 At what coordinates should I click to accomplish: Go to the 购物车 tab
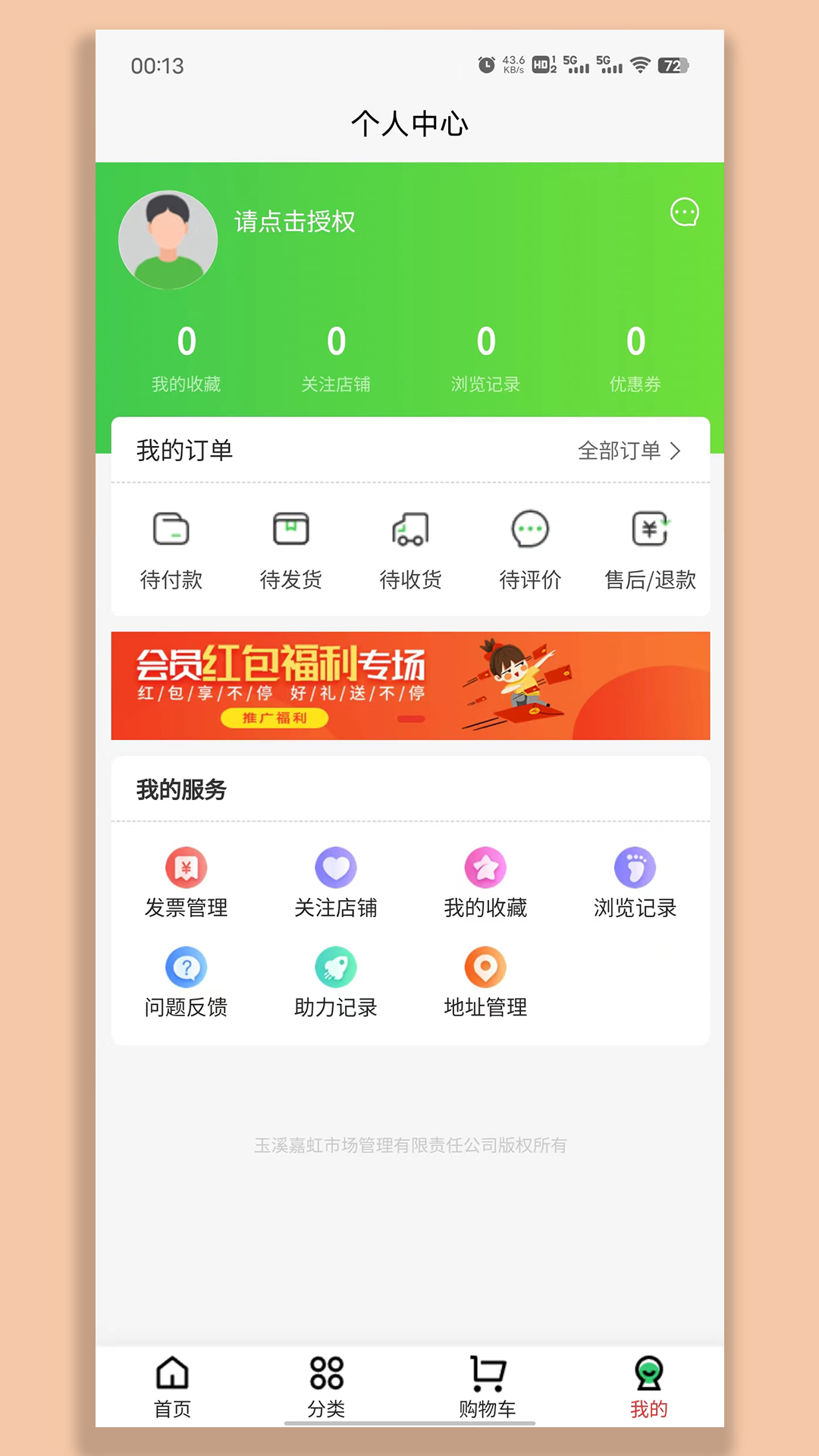pyautogui.click(x=487, y=1386)
